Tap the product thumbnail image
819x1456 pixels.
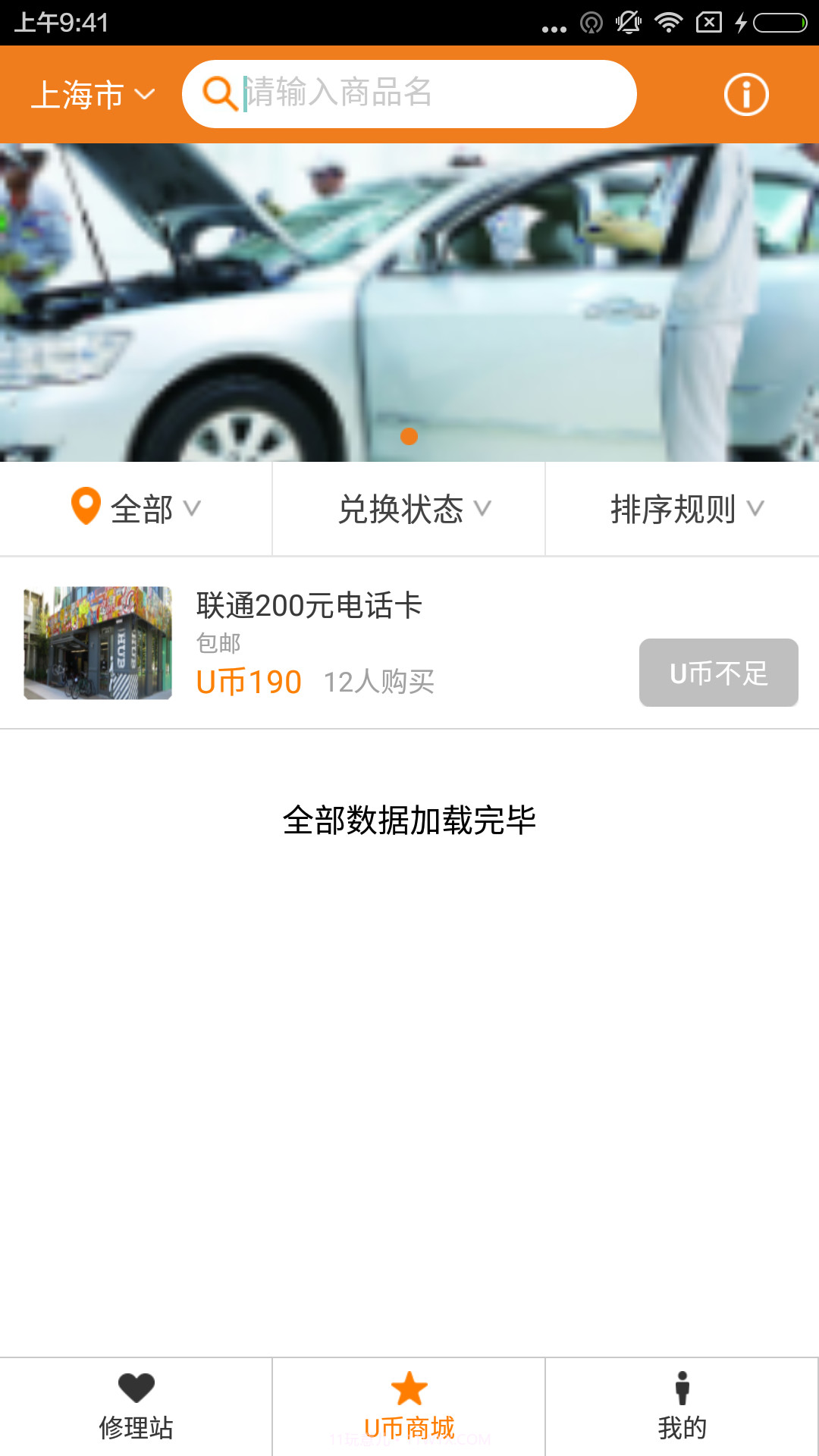[x=97, y=642]
